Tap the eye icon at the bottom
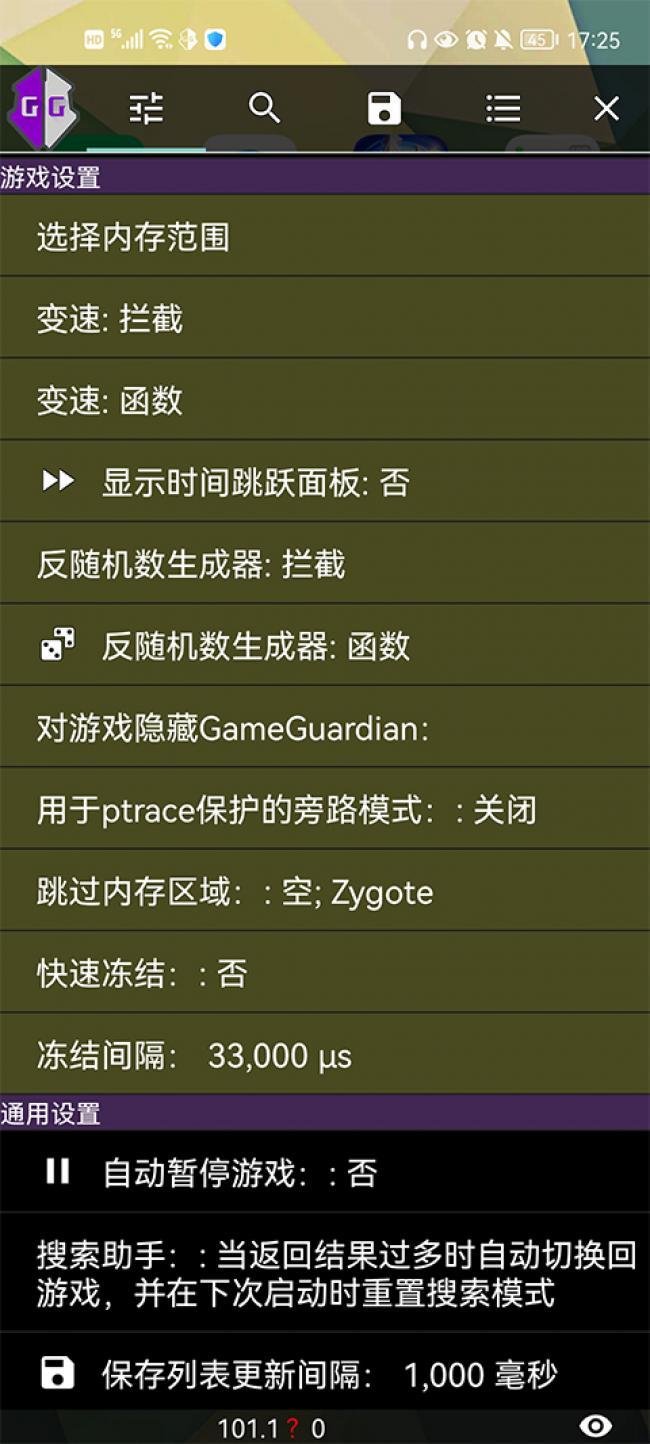 pyautogui.click(x=596, y=1426)
